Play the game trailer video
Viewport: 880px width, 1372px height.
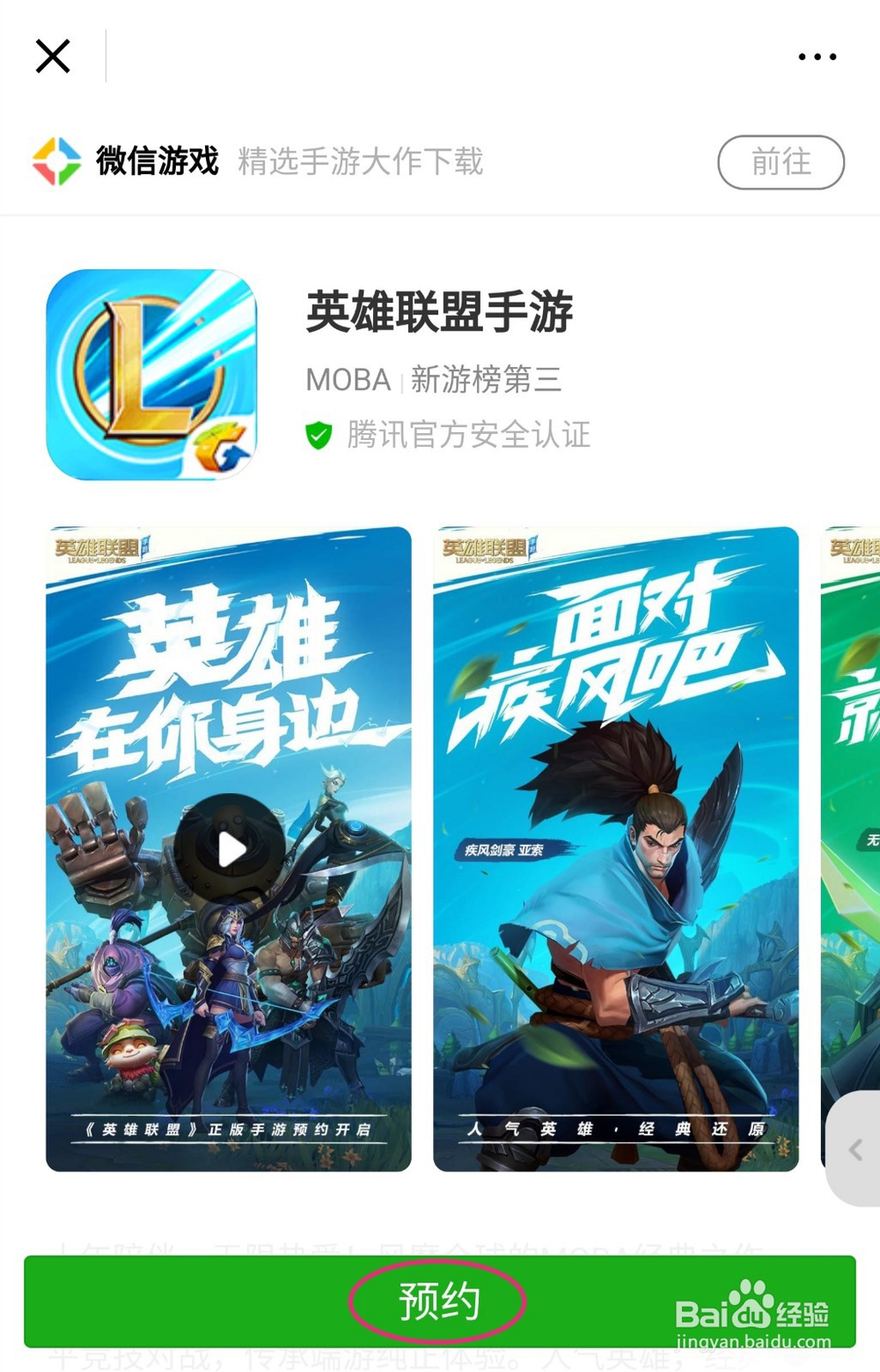231,847
